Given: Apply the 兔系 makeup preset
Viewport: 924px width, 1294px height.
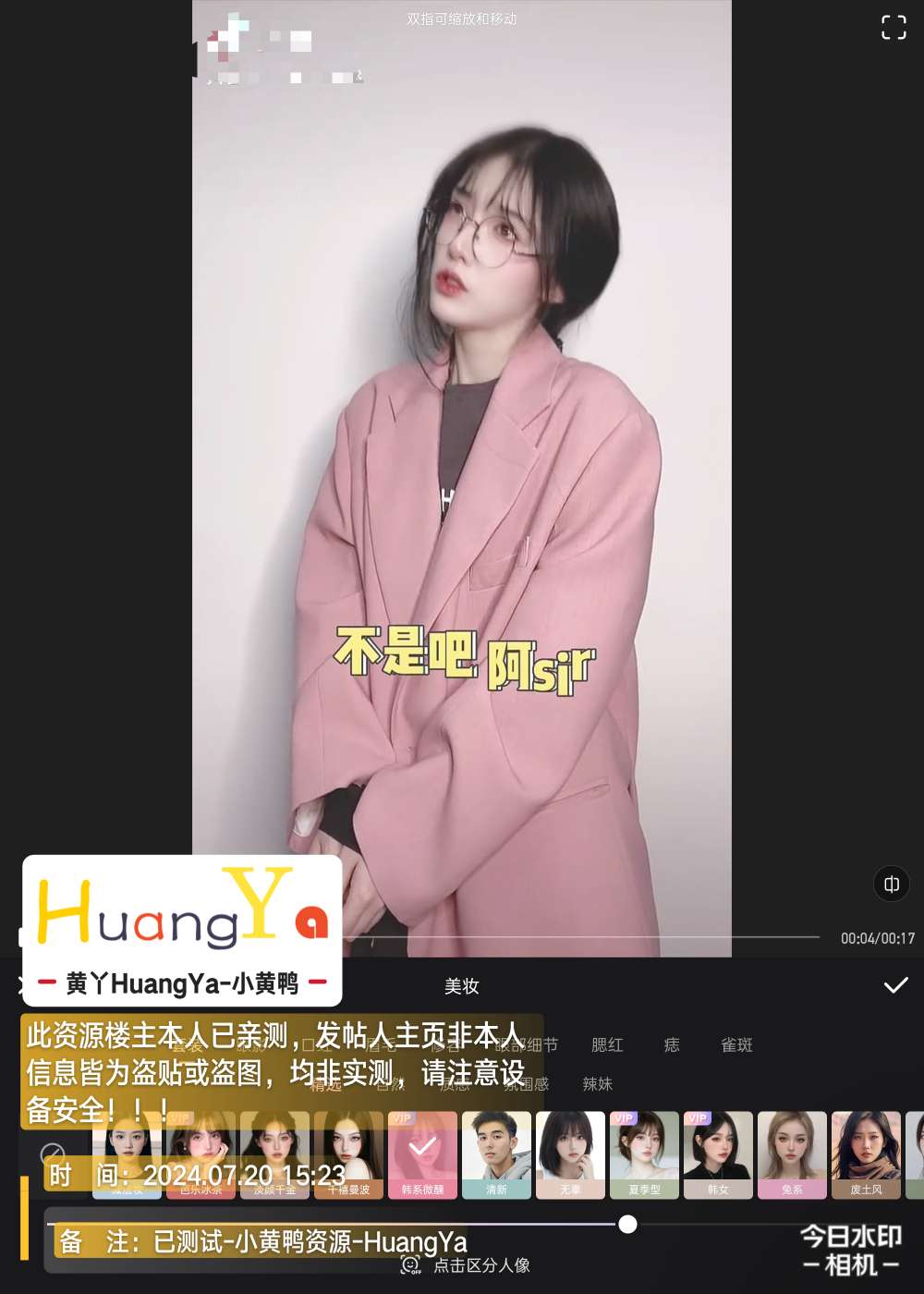Looking at the screenshot, I should [x=792, y=1154].
